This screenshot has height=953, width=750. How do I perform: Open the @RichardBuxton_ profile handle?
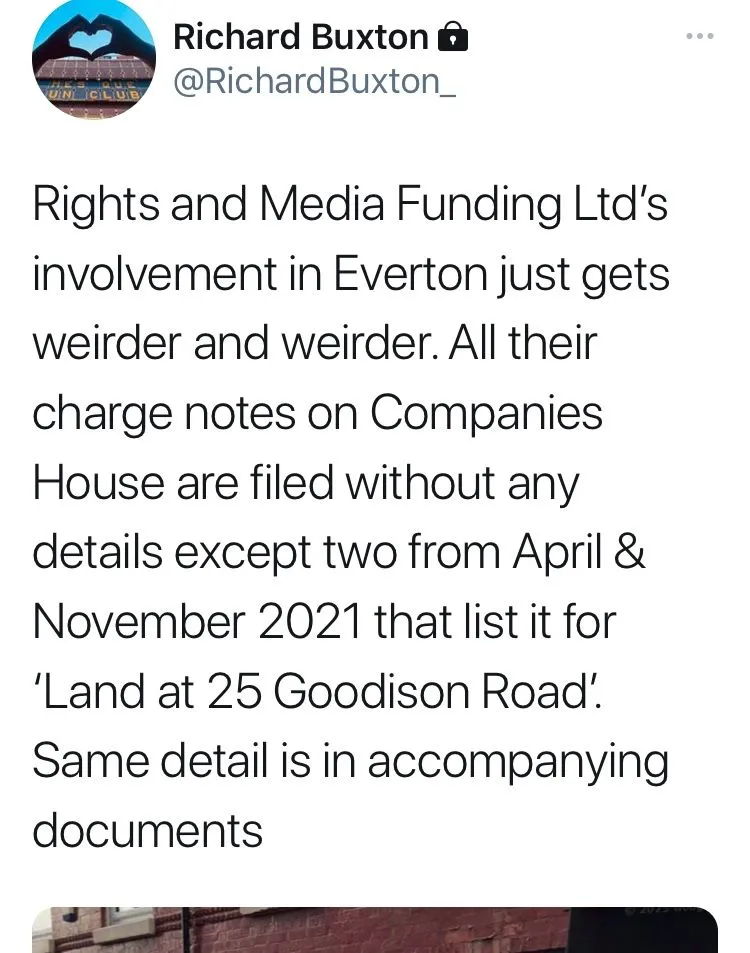pos(315,81)
